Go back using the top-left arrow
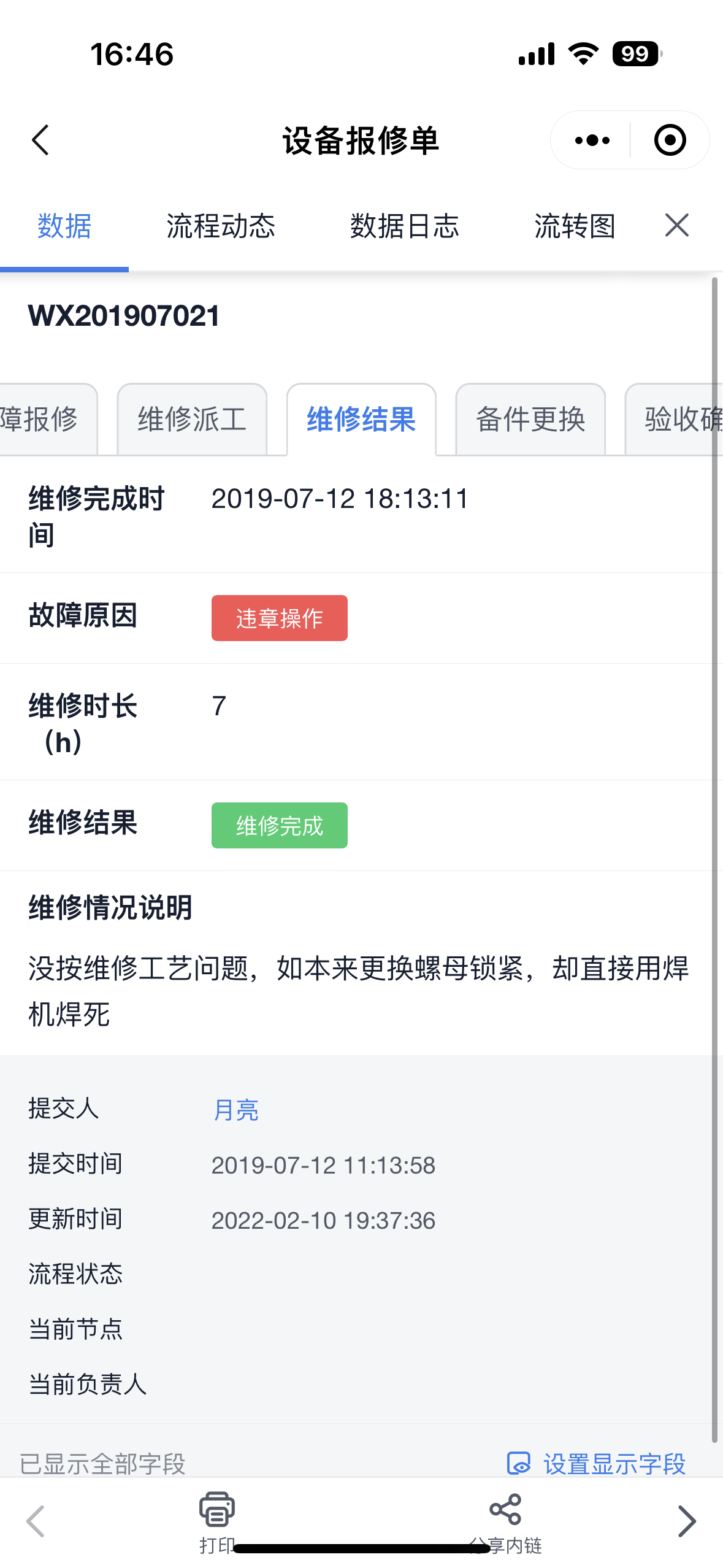 pyautogui.click(x=40, y=140)
